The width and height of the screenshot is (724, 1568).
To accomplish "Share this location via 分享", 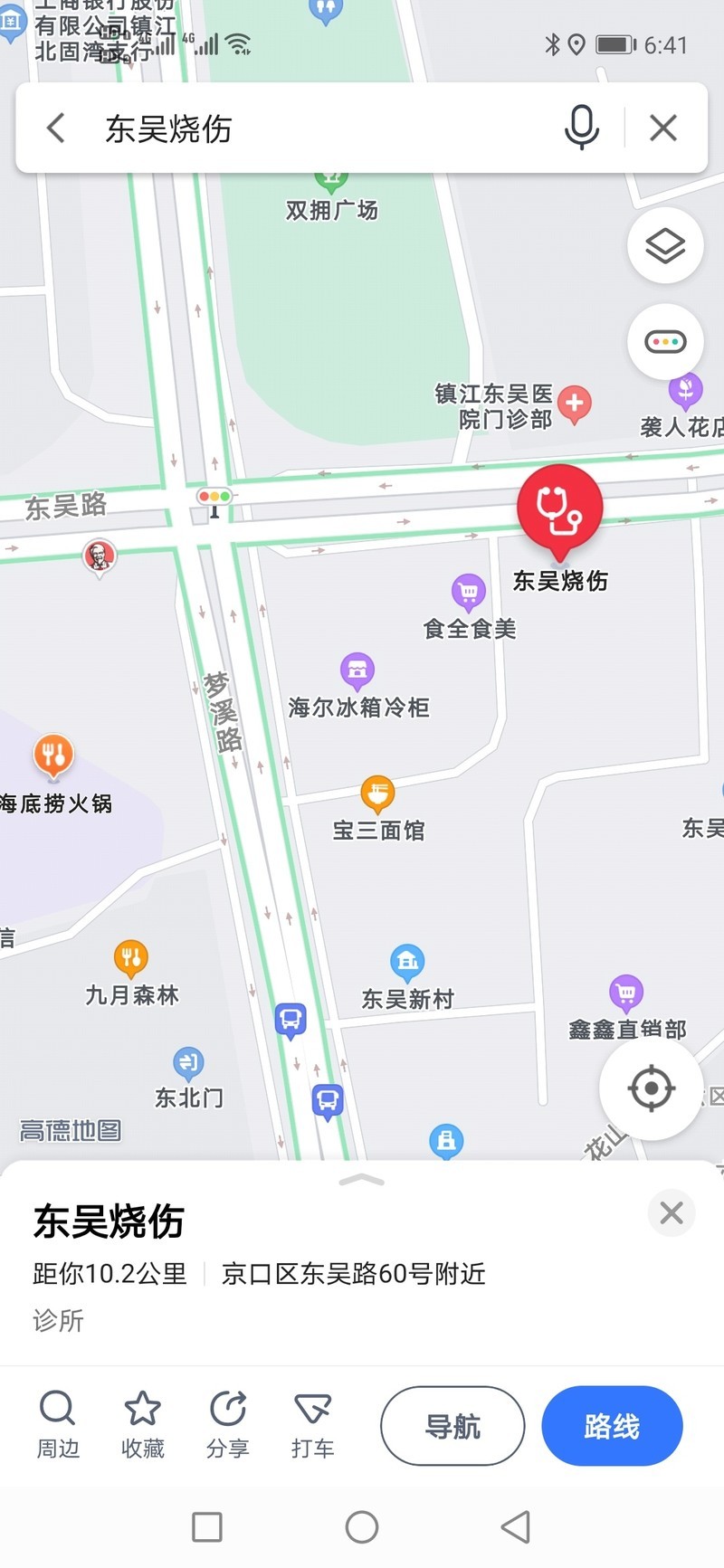I will [x=228, y=1424].
